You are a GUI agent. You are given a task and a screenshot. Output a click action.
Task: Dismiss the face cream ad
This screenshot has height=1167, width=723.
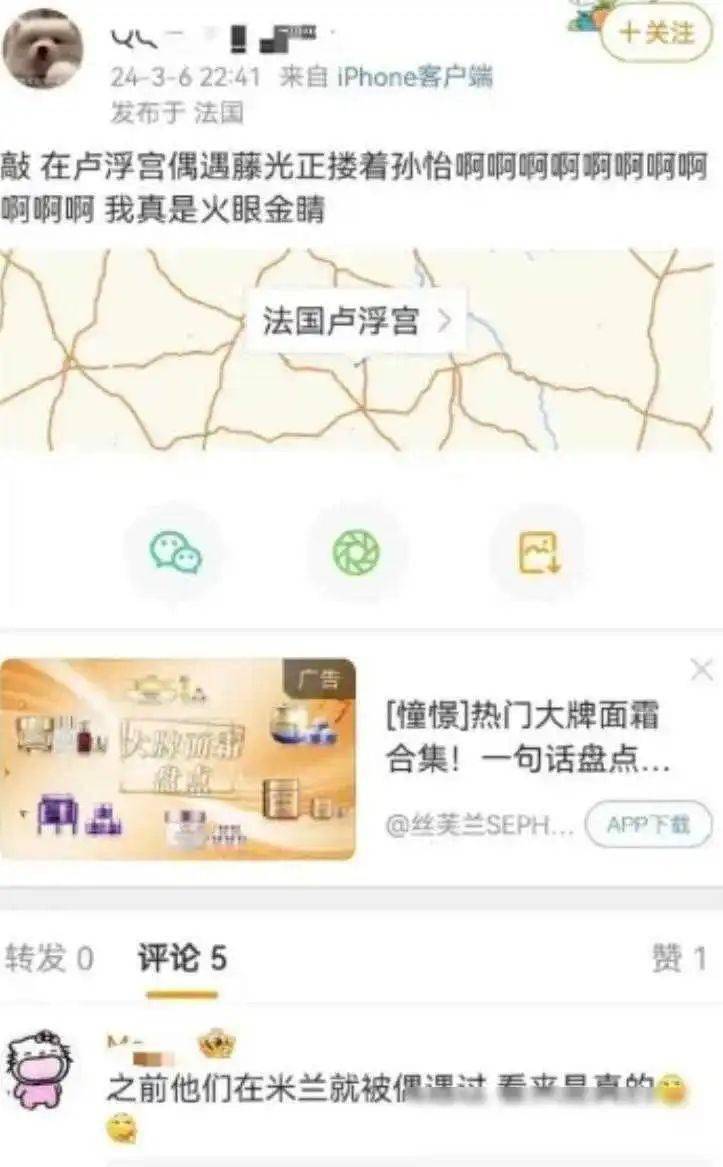point(701,670)
